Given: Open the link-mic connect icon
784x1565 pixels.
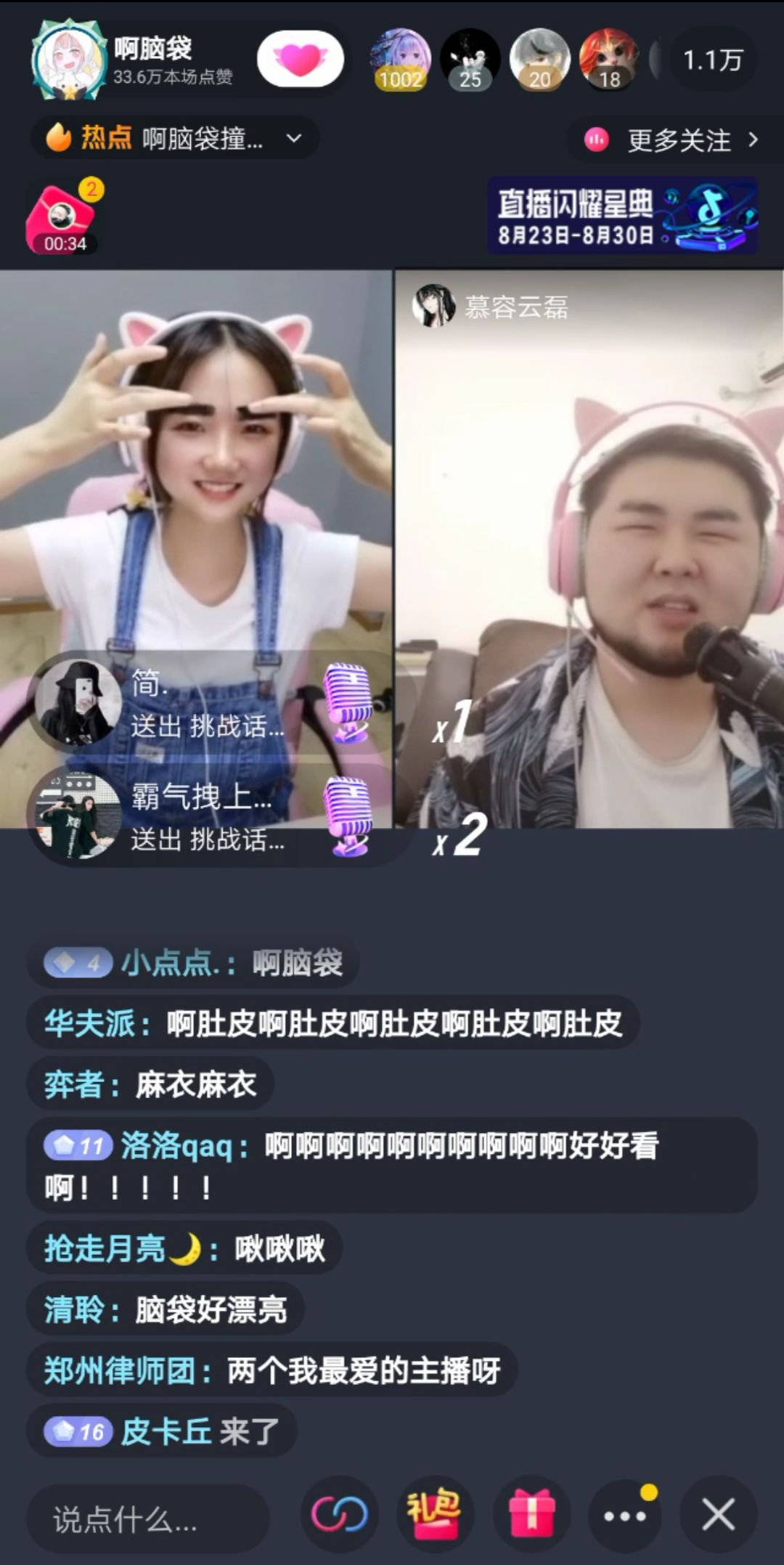Looking at the screenshot, I should [x=339, y=1515].
